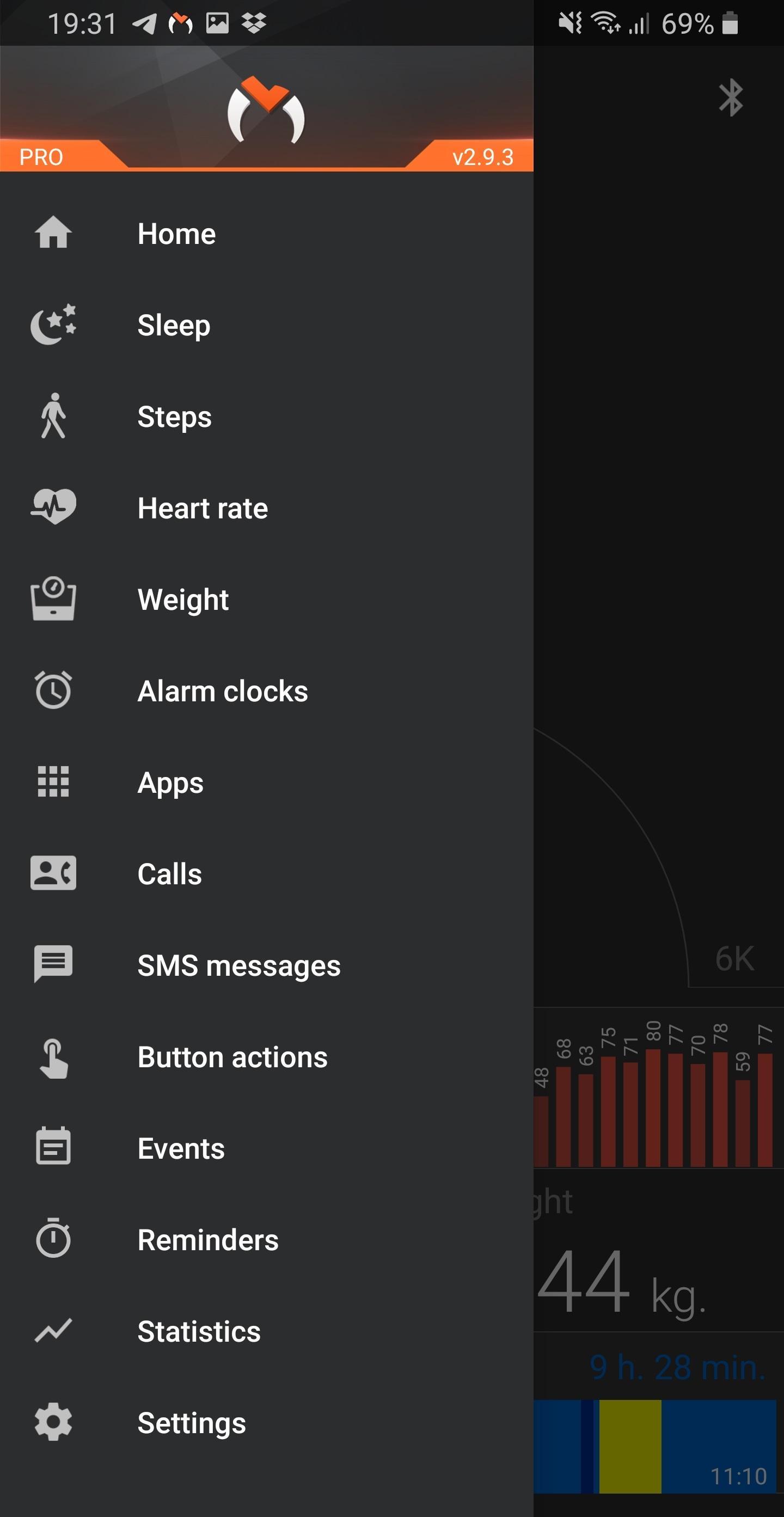This screenshot has width=784, height=1517.
Task: Open Calls settings
Action: click(170, 874)
